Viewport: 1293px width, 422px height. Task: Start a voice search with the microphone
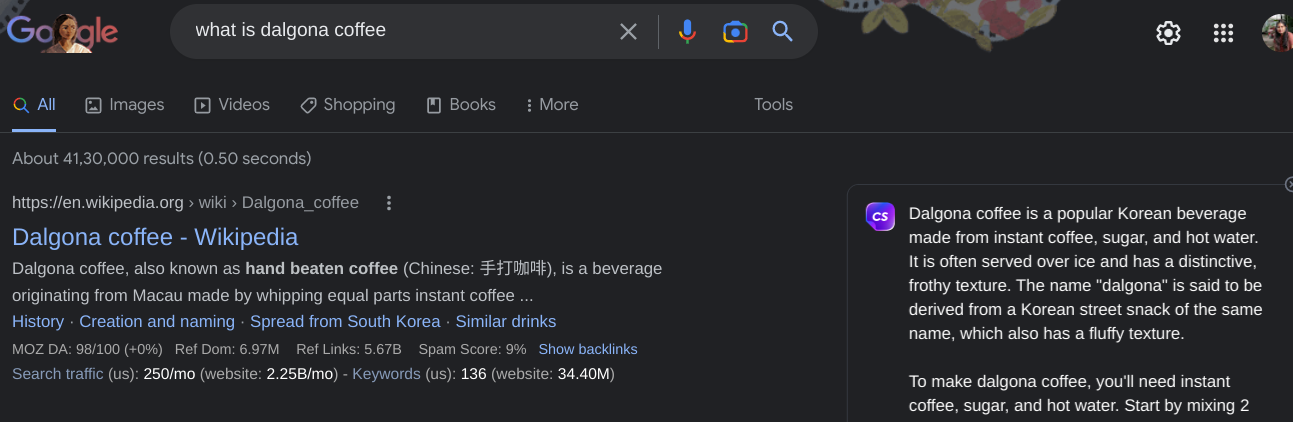click(686, 32)
